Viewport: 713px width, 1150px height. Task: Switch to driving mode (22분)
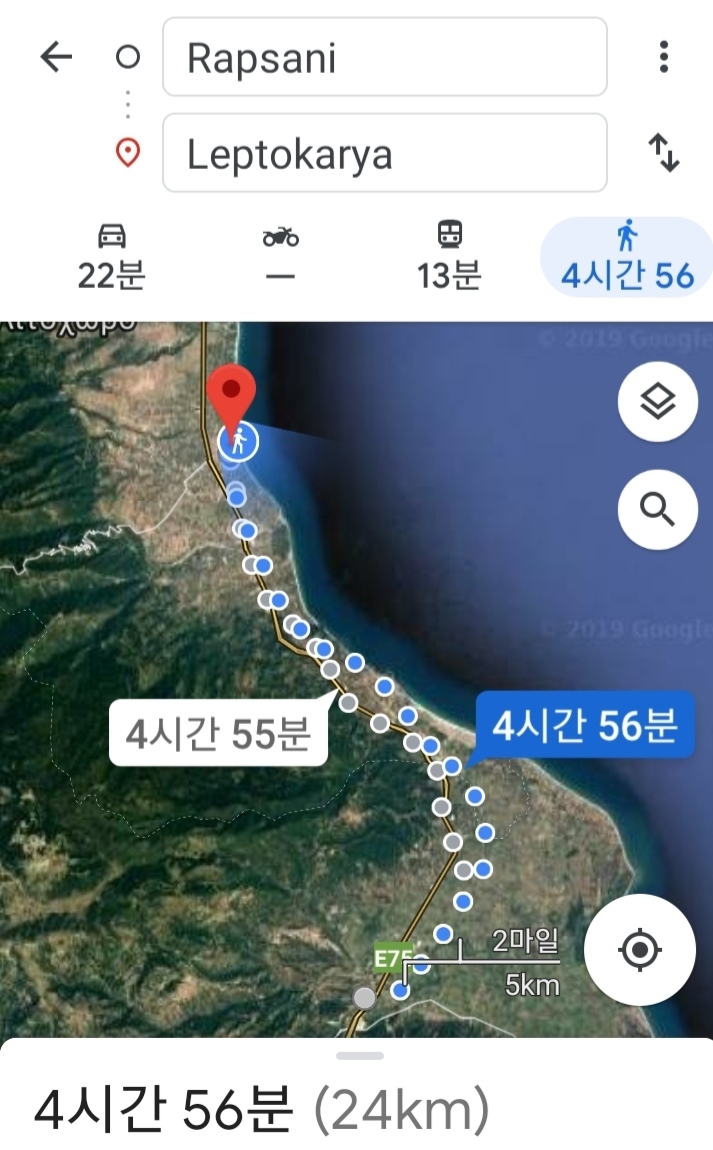[x=112, y=256]
